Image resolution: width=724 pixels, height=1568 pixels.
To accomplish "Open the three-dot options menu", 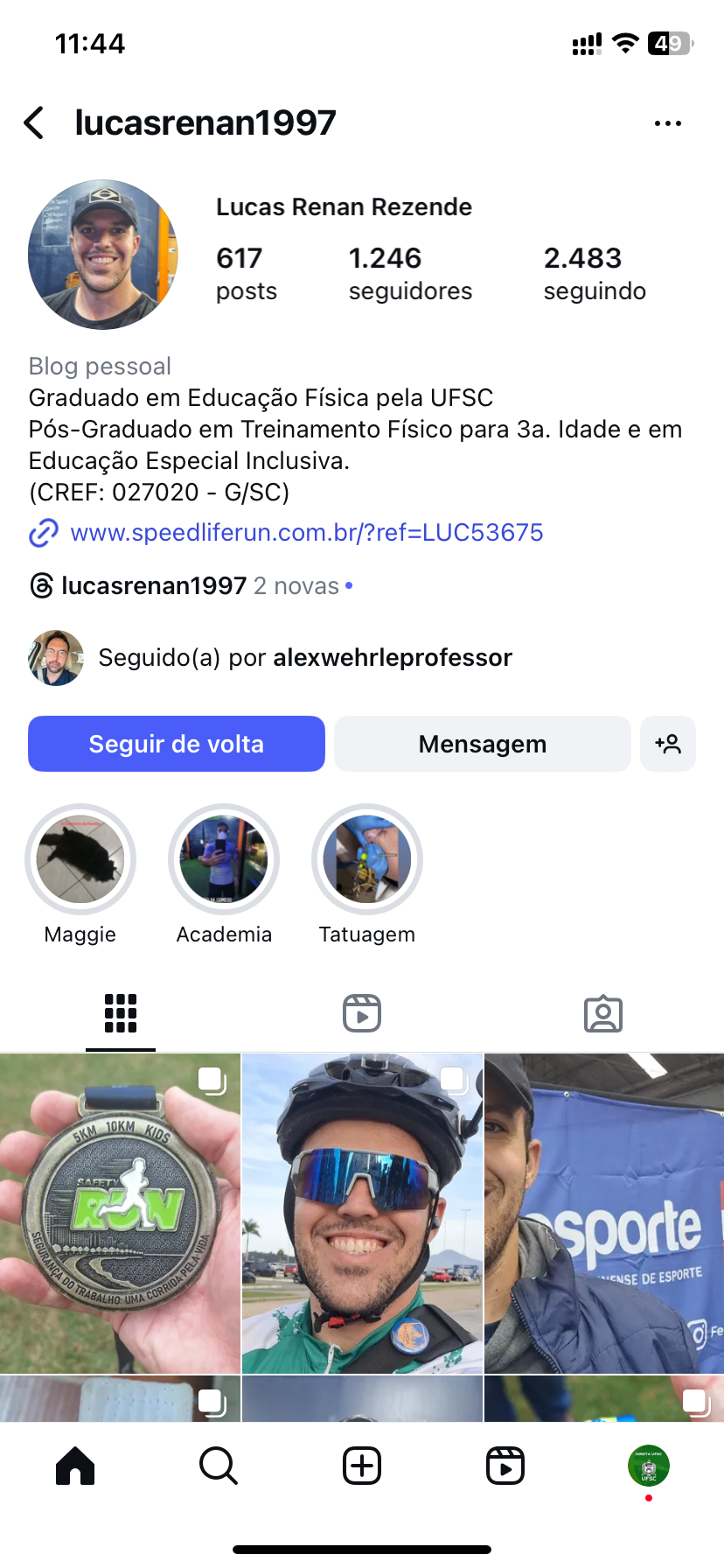I will coord(667,123).
